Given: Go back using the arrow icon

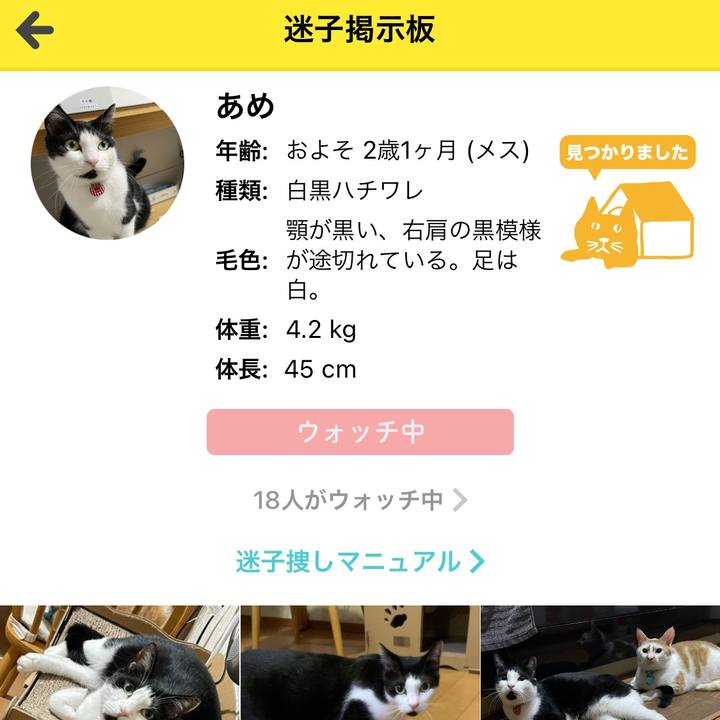Looking at the screenshot, I should 35,31.
